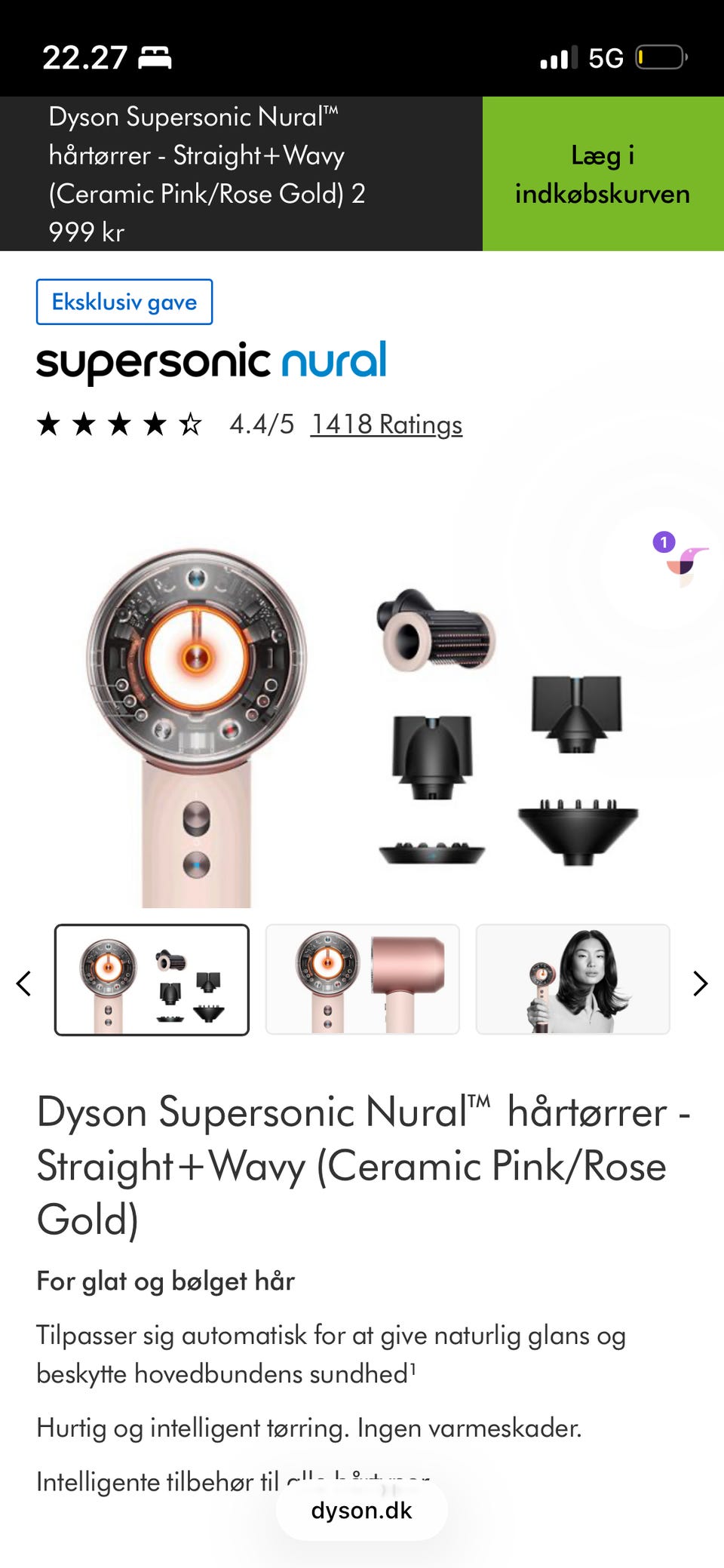
Task: Tap Læg i indkøbskurven button
Action: pos(603,173)
